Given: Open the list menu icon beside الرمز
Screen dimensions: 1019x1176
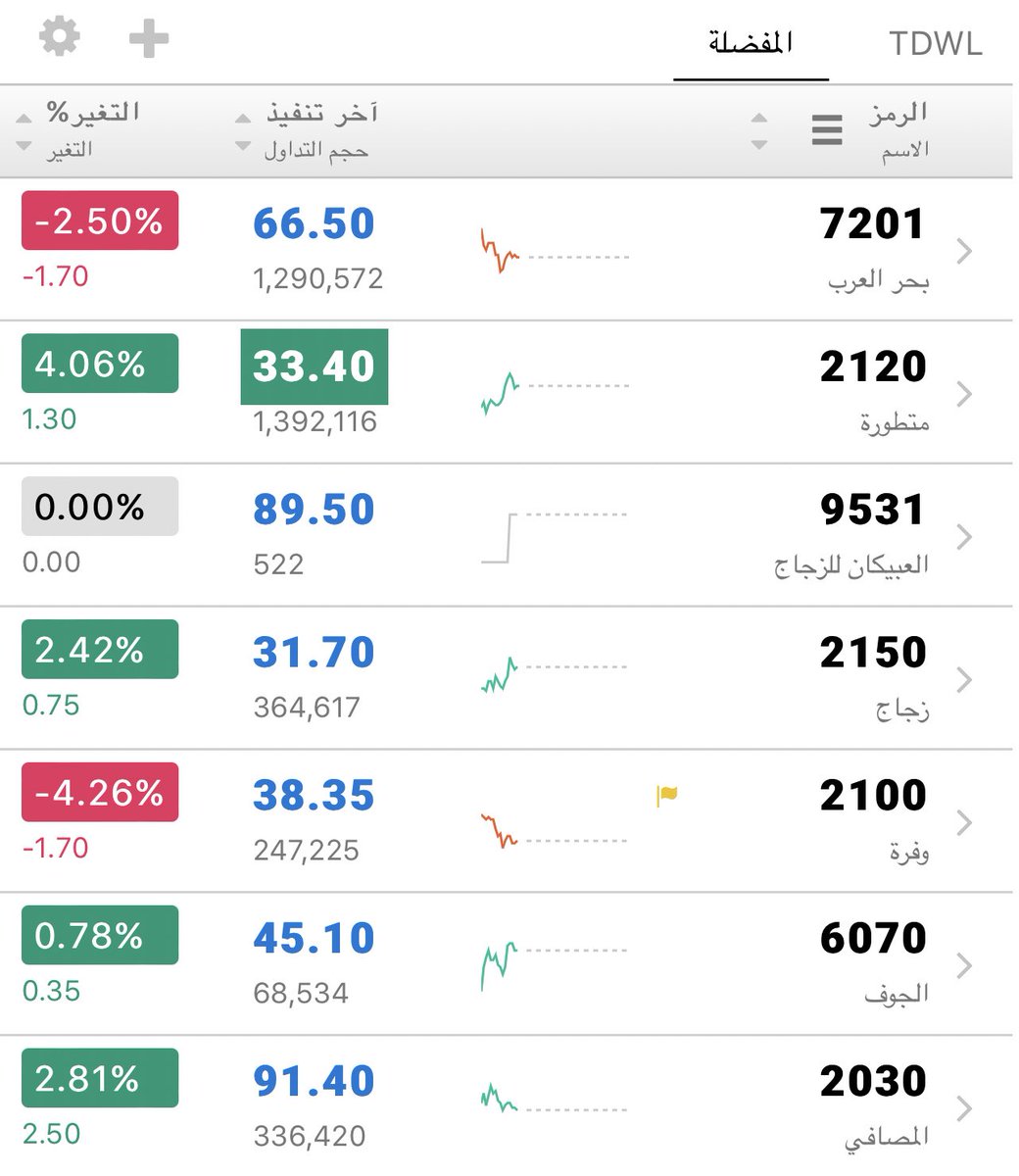Looking at the screenshot, I should pos(827,130).
